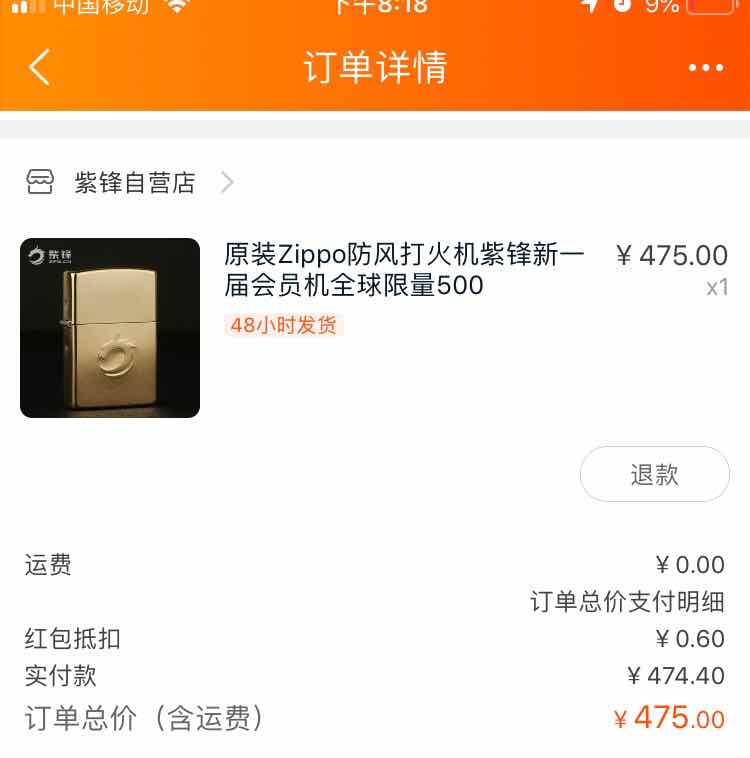This screenshot has height=758, width=750.
Task: View 订单总价支付明细 payment breakdown
Action: click(x=626, y=602)
